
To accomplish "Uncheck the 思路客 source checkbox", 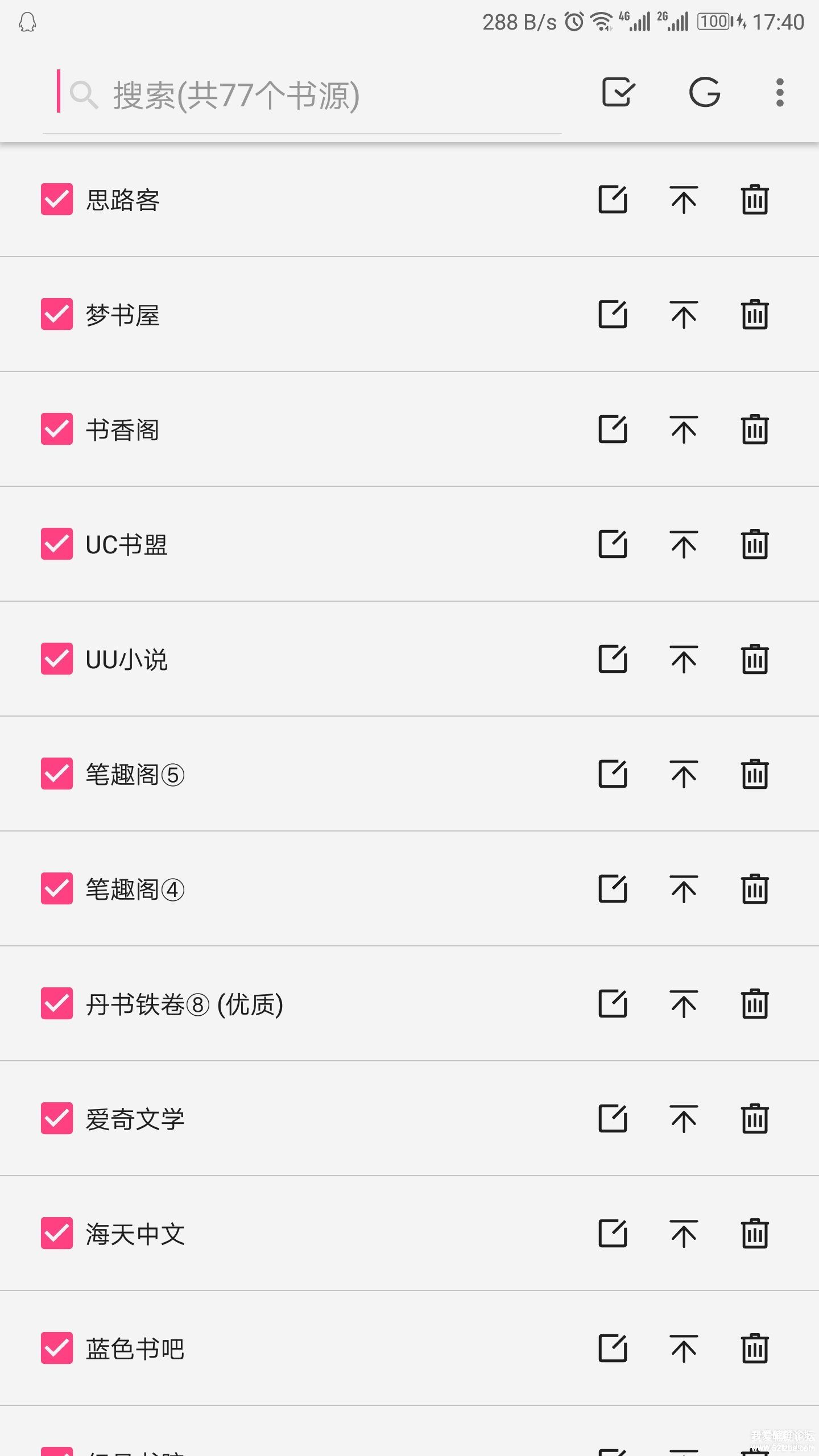I will [x=57, y=199].
